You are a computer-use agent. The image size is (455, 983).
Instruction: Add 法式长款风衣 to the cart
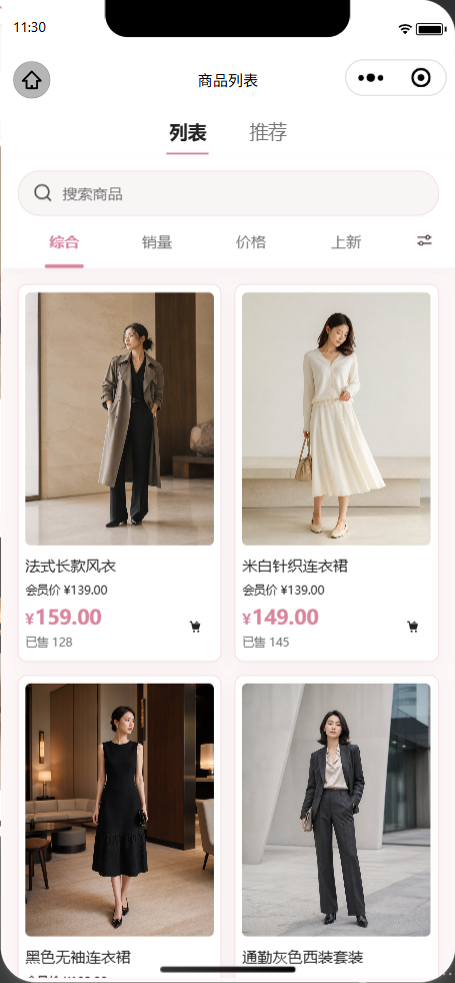(x=196, y=626)
